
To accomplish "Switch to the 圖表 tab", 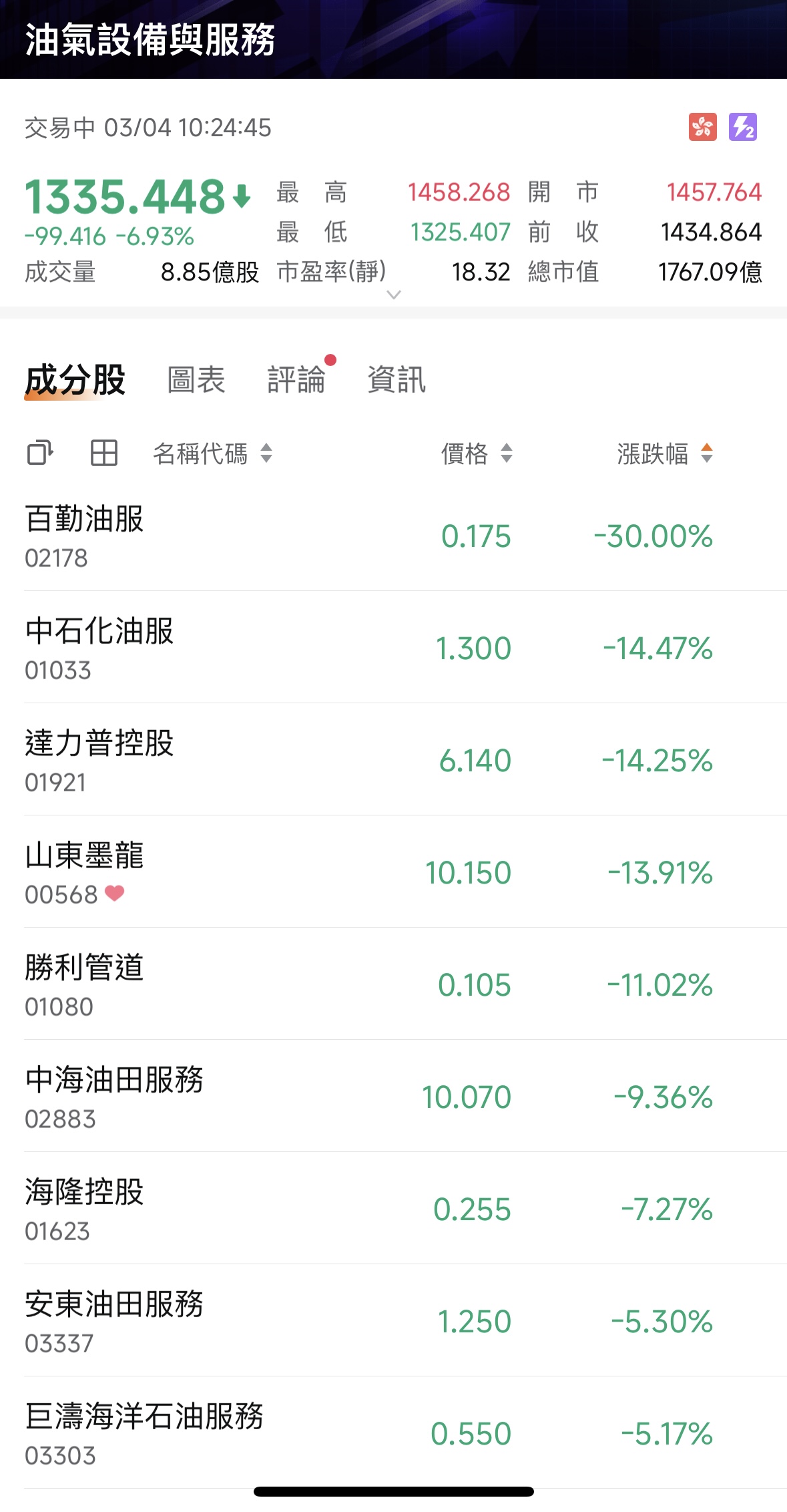I will 196,379.
